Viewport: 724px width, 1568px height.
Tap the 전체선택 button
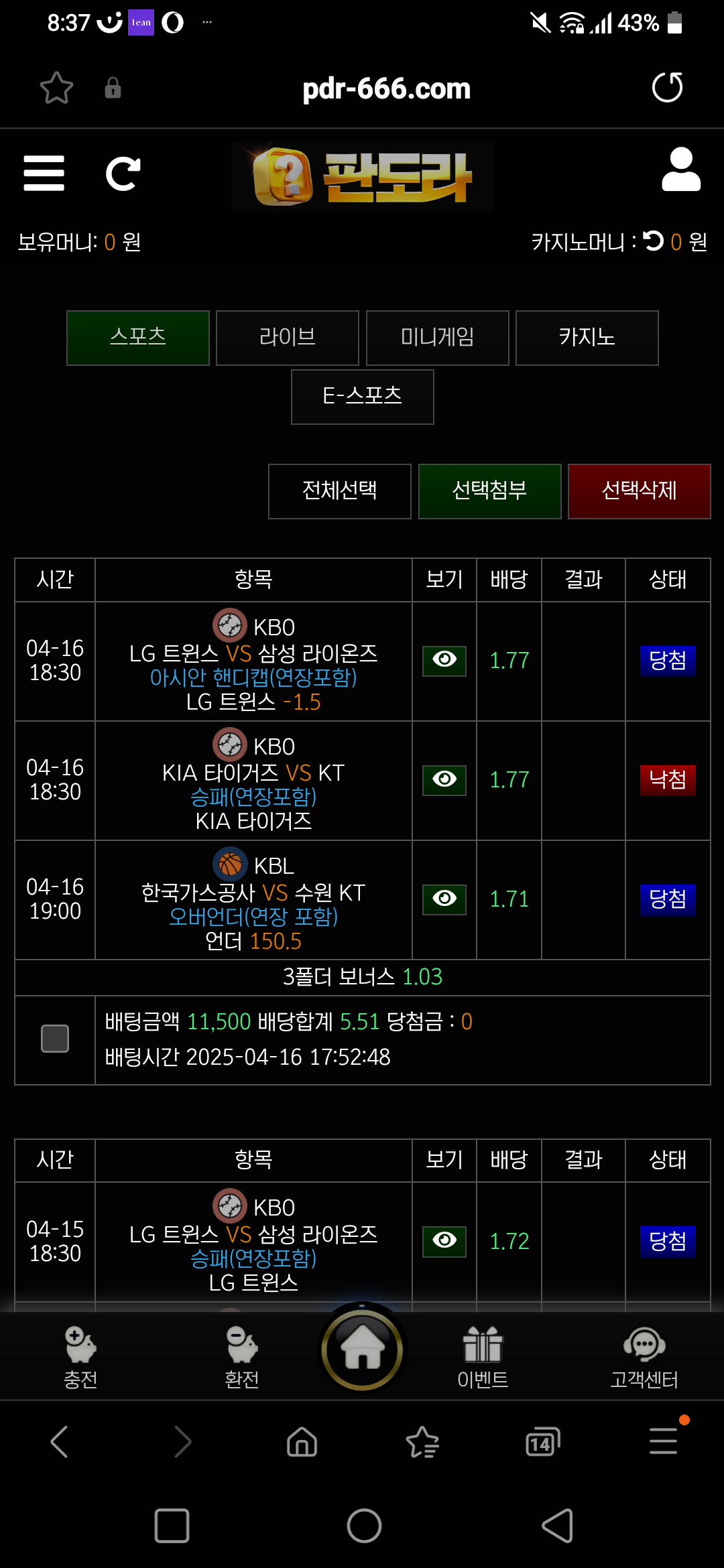(340, 491)
